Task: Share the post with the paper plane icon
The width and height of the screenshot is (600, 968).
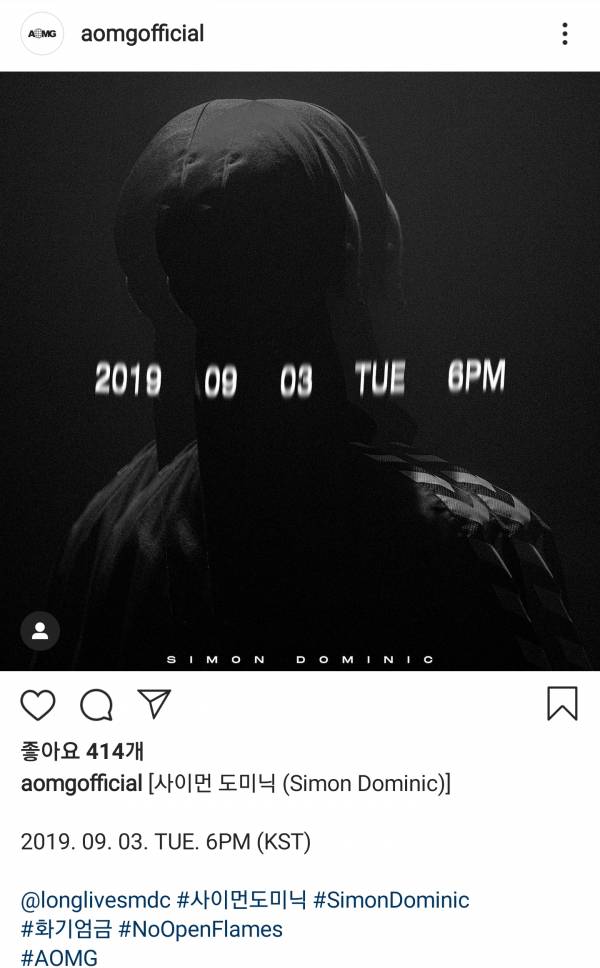Action: pos(154,704)
